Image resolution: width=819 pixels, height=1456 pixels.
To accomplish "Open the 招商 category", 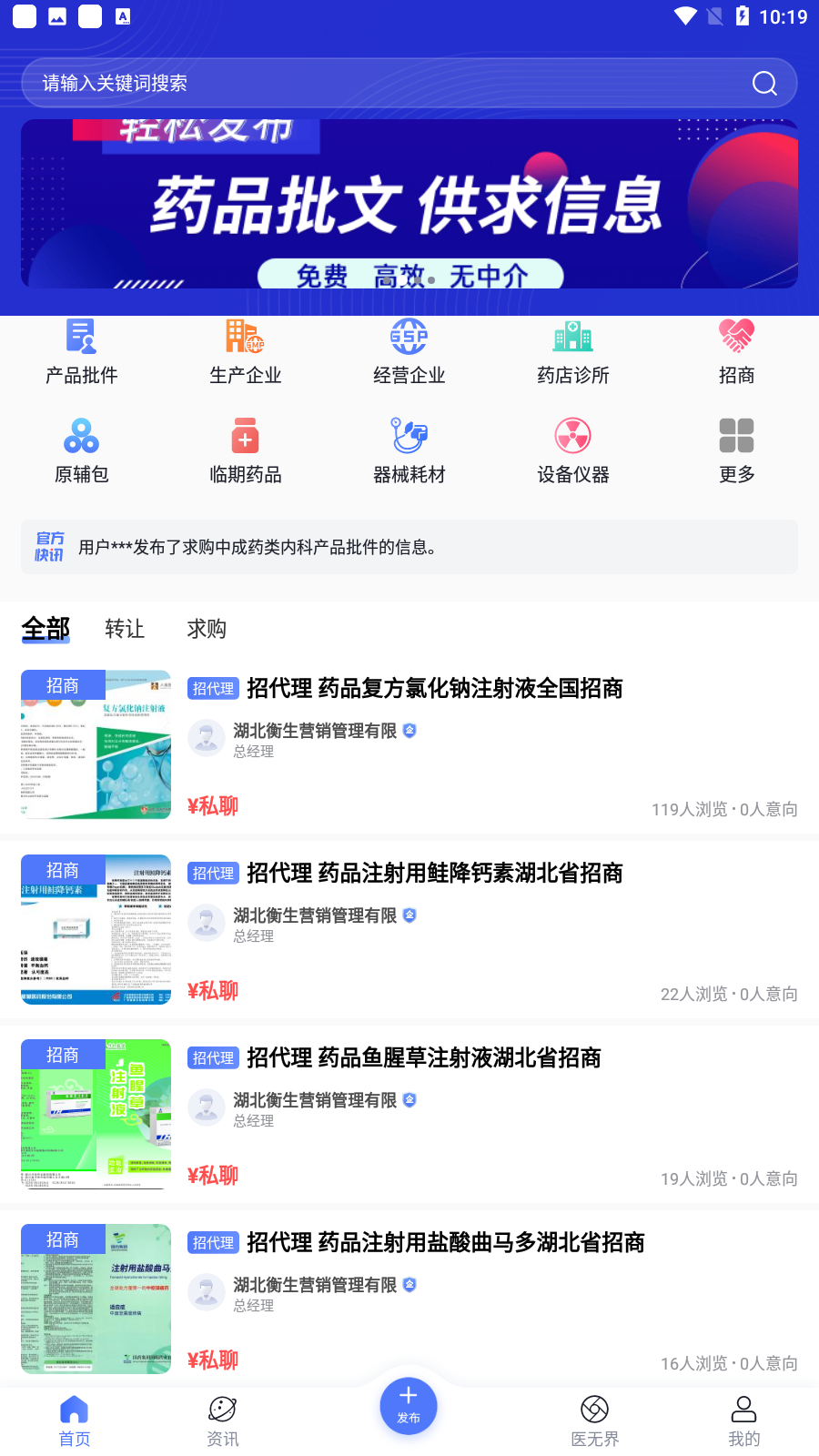I will click(737, 352).
